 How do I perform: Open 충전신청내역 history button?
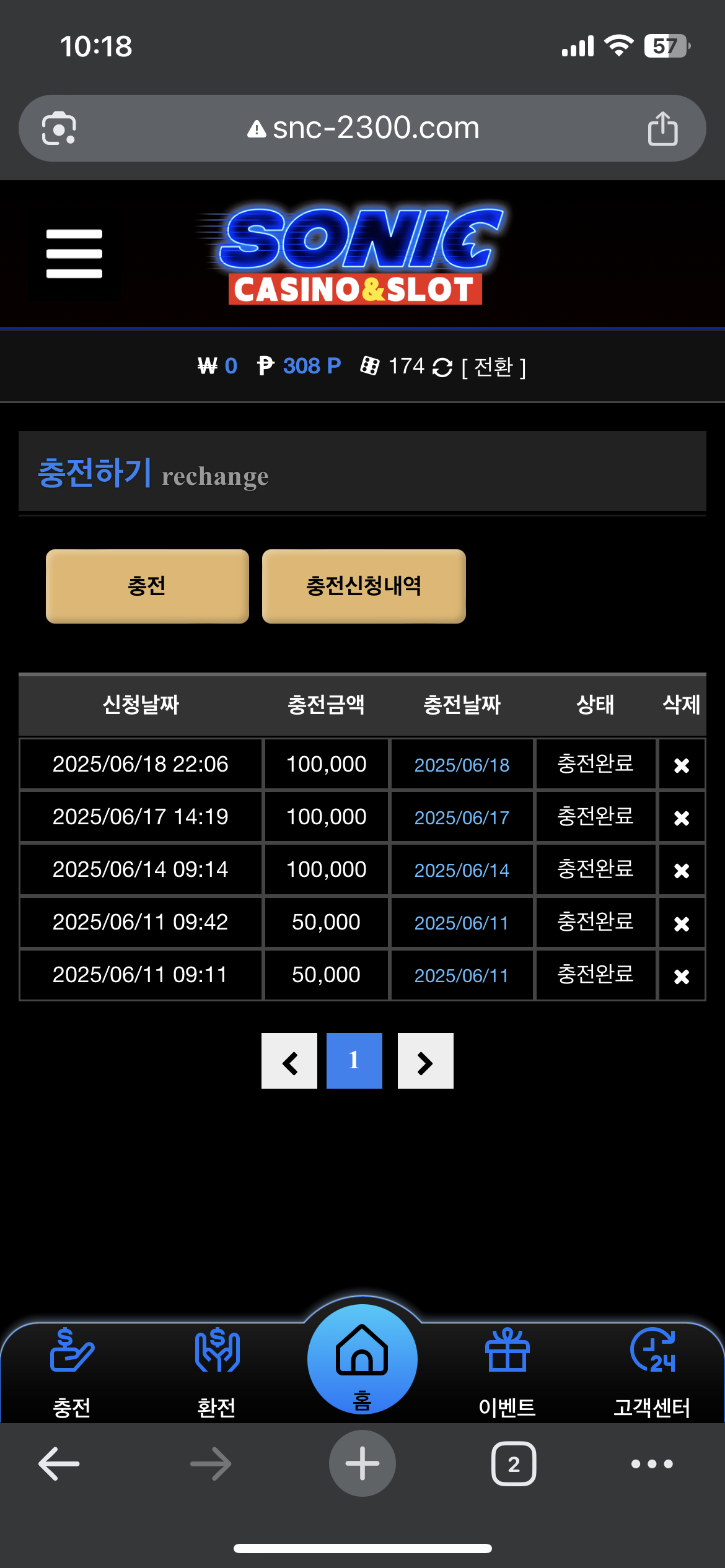point(364,586)
